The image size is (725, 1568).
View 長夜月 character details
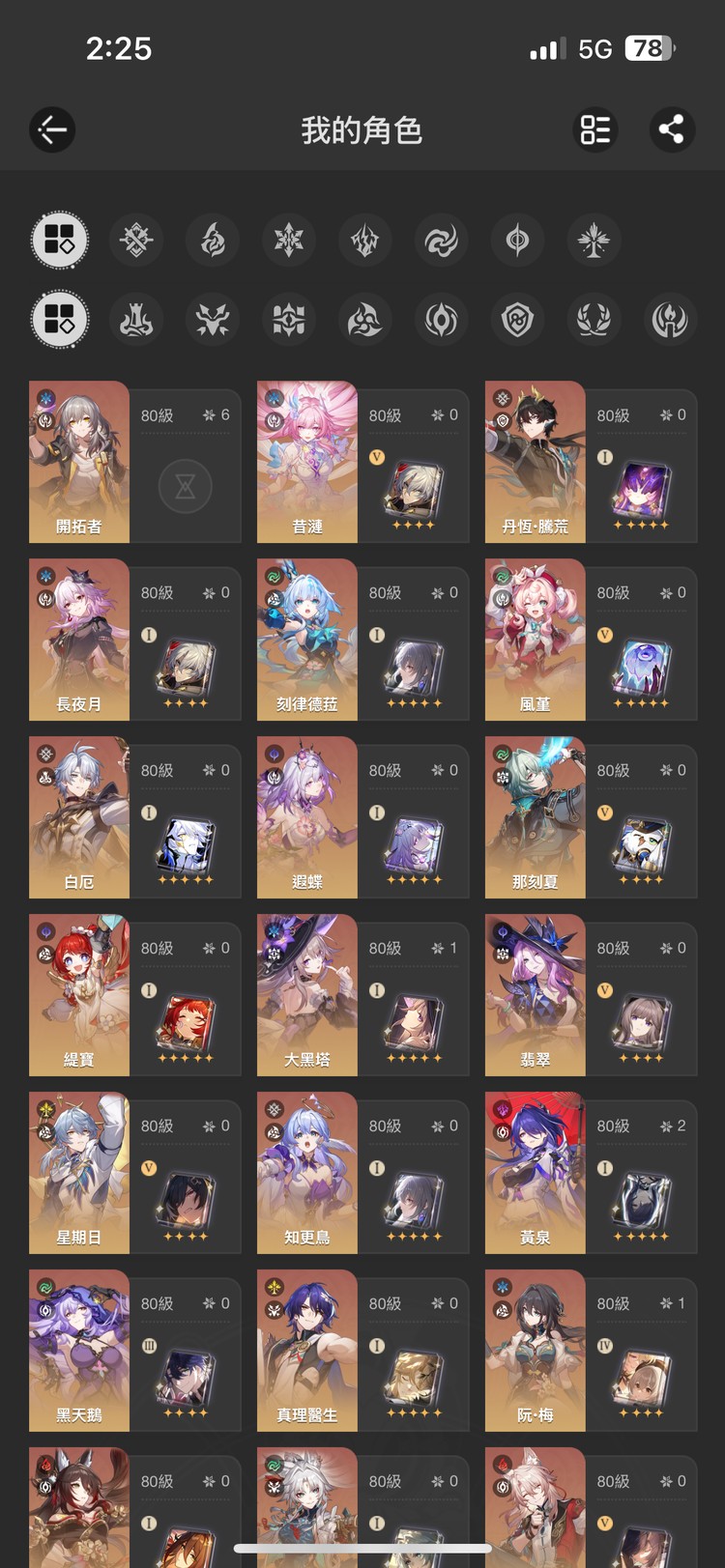pyautogui.click(x=79, y=640)
